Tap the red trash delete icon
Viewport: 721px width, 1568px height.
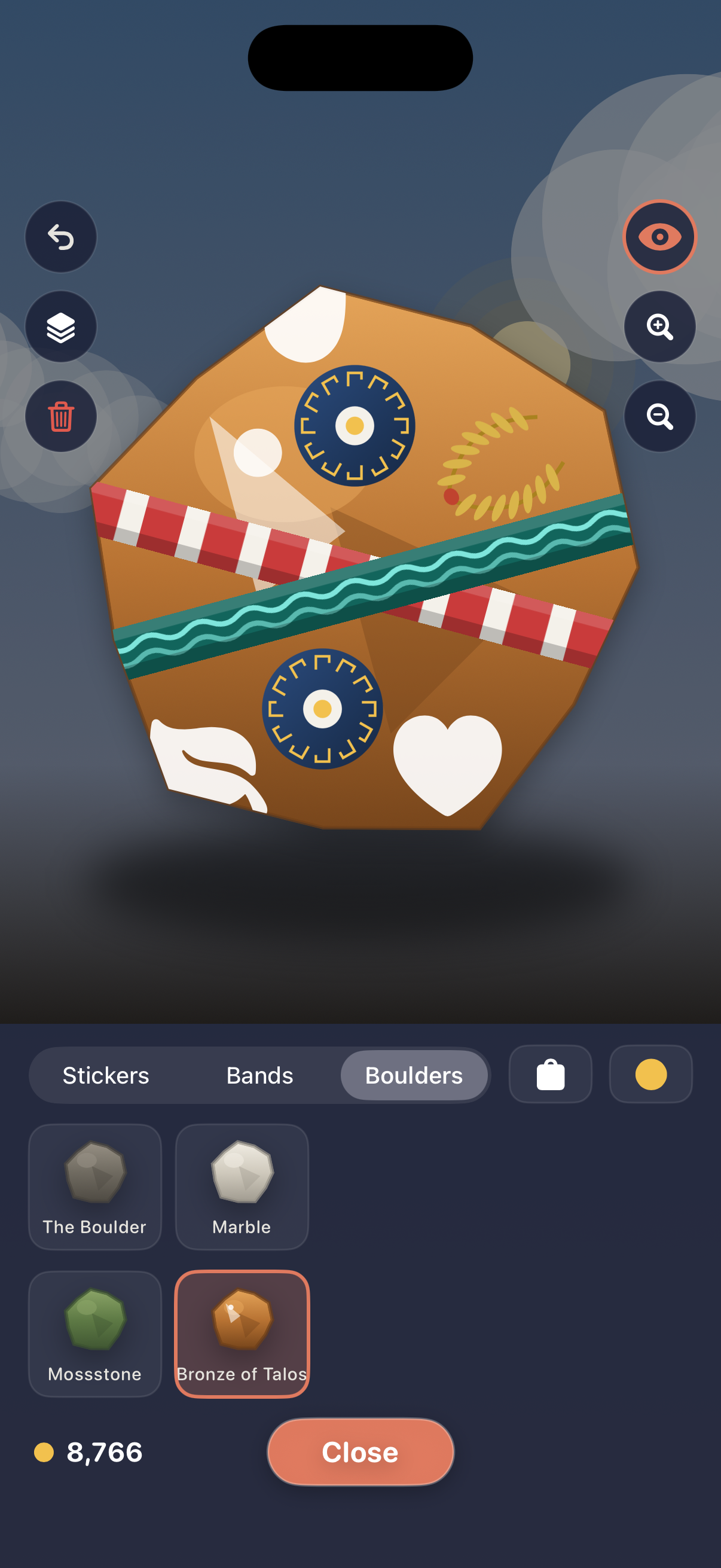[x=61, y=416]
